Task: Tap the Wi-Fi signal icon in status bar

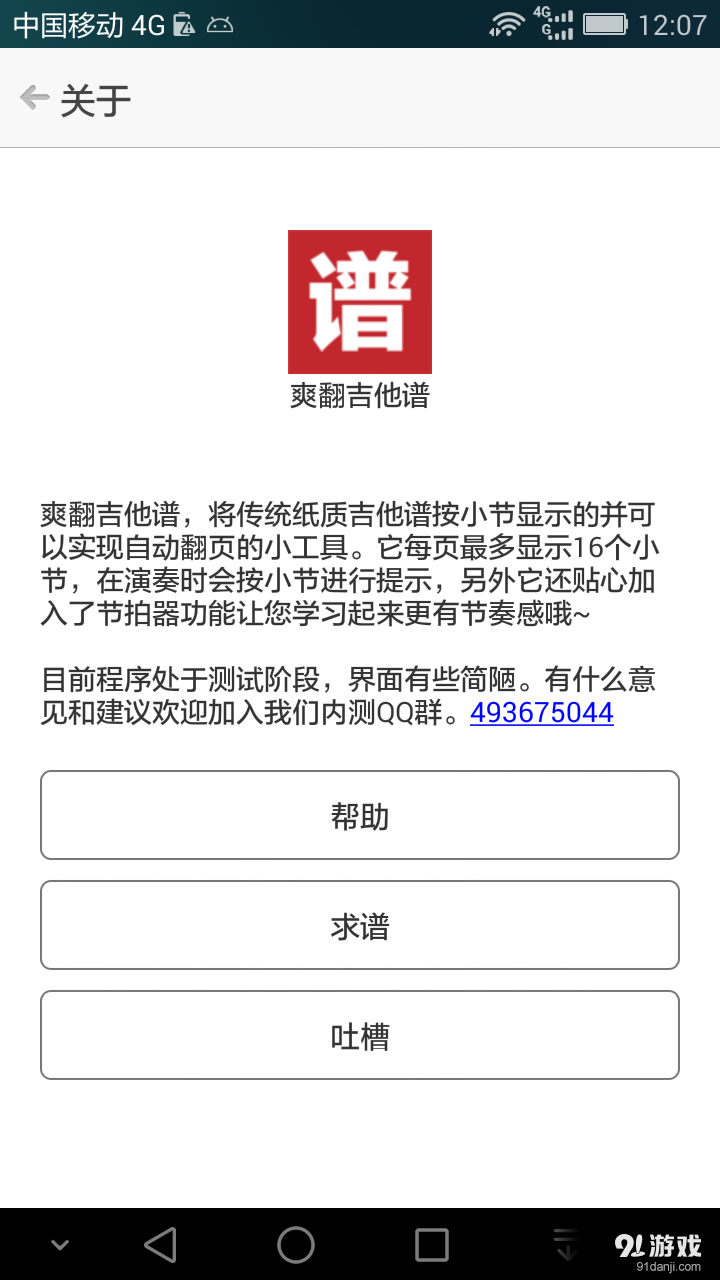Action: [x=508, y=22]
